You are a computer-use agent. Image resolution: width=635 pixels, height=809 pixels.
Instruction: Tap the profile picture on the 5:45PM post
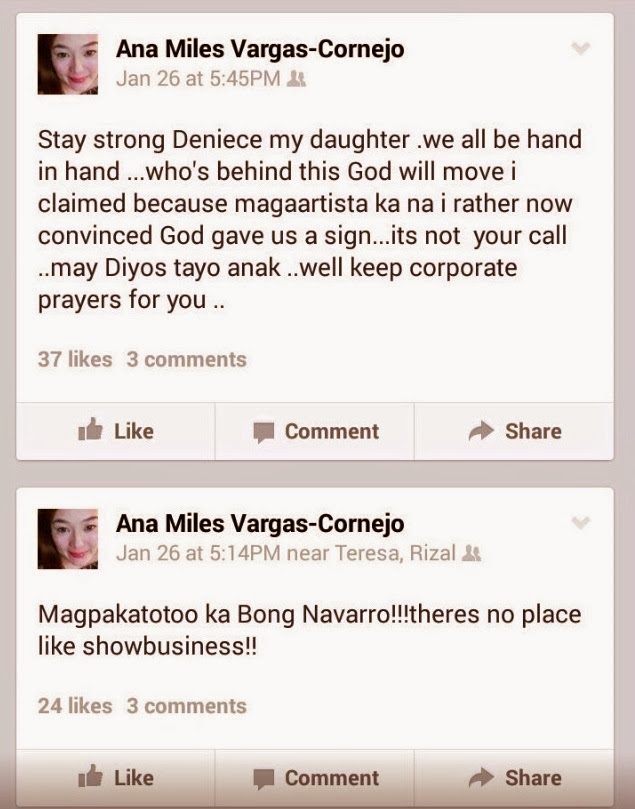68,64
